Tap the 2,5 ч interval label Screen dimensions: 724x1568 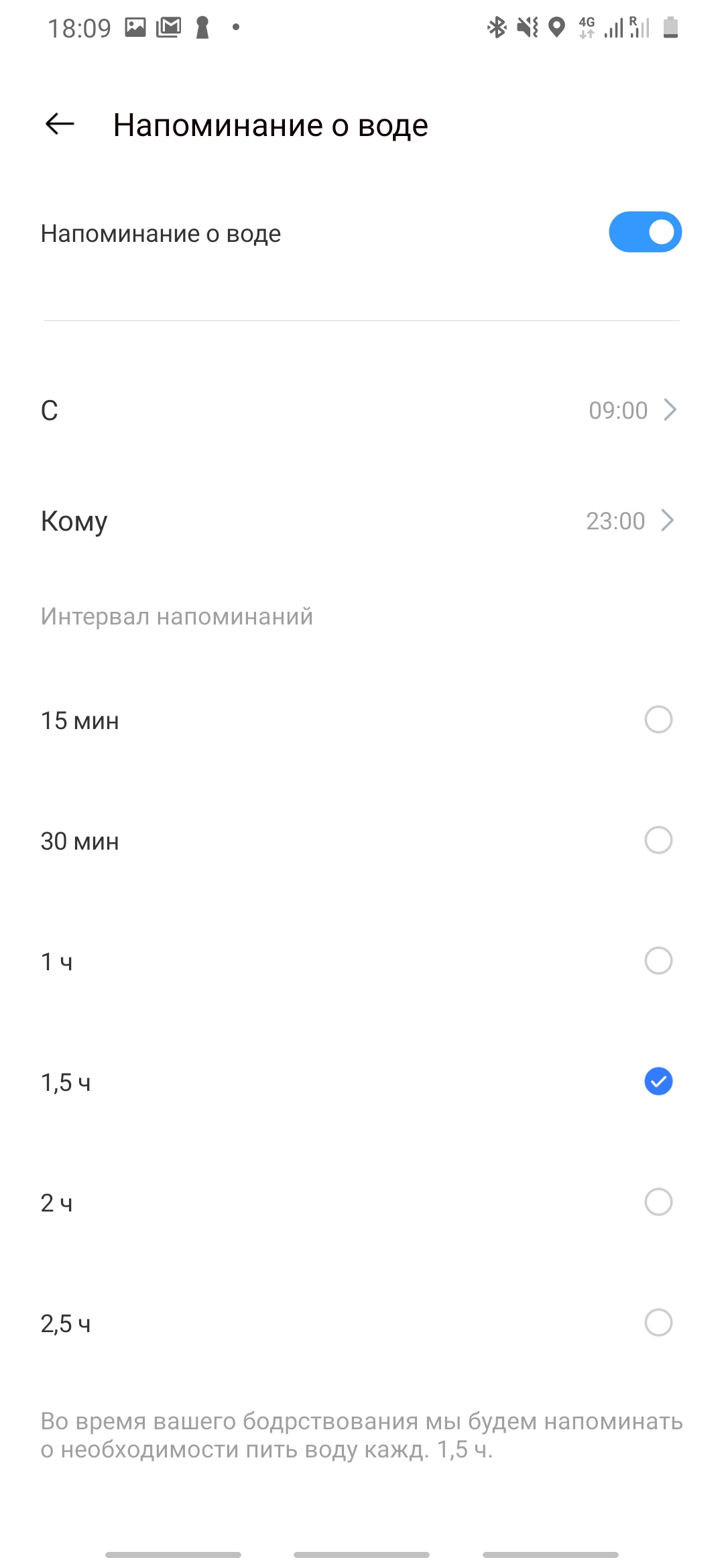pos(64,1323)
